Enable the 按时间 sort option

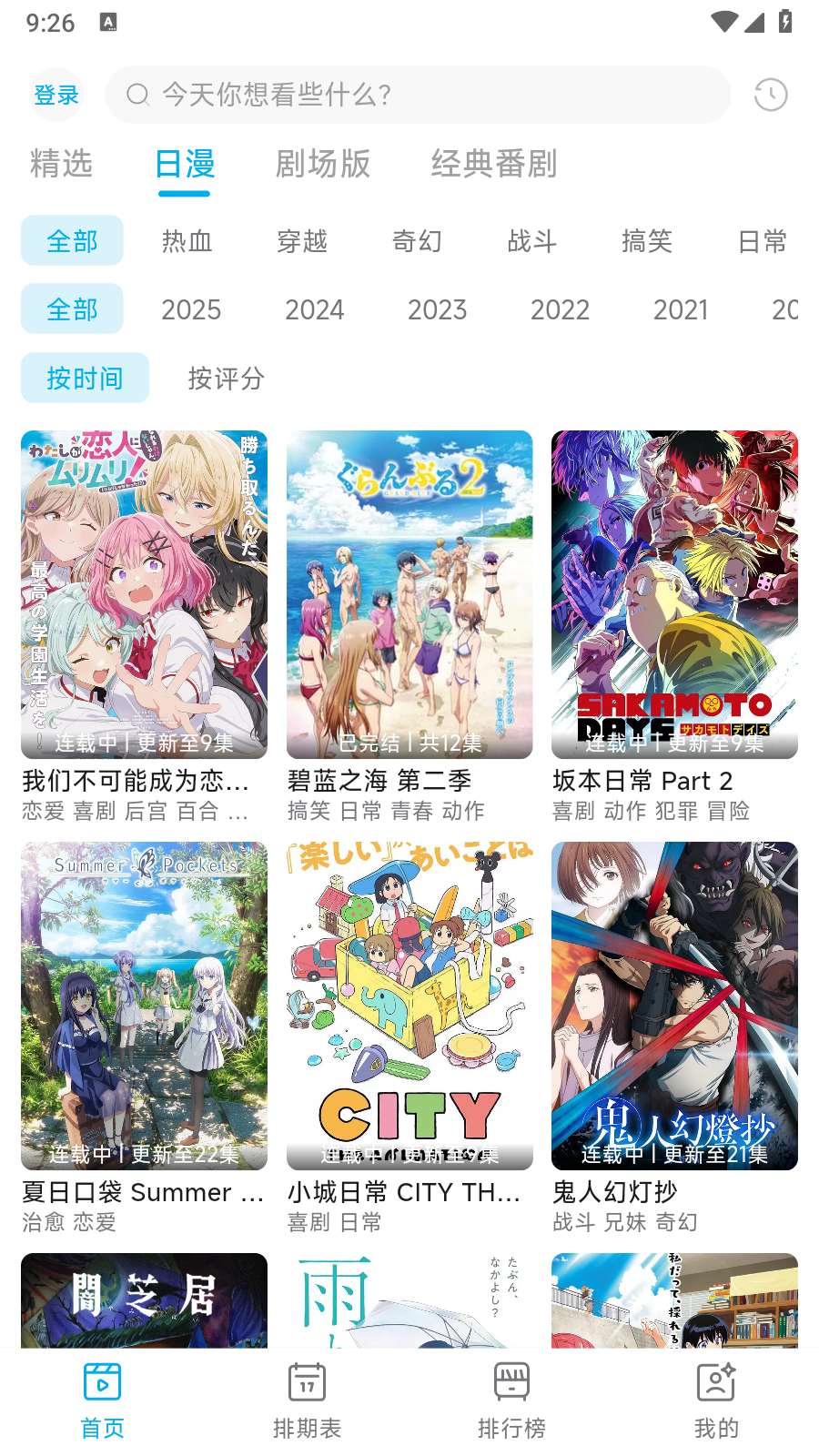pos(85,378)
